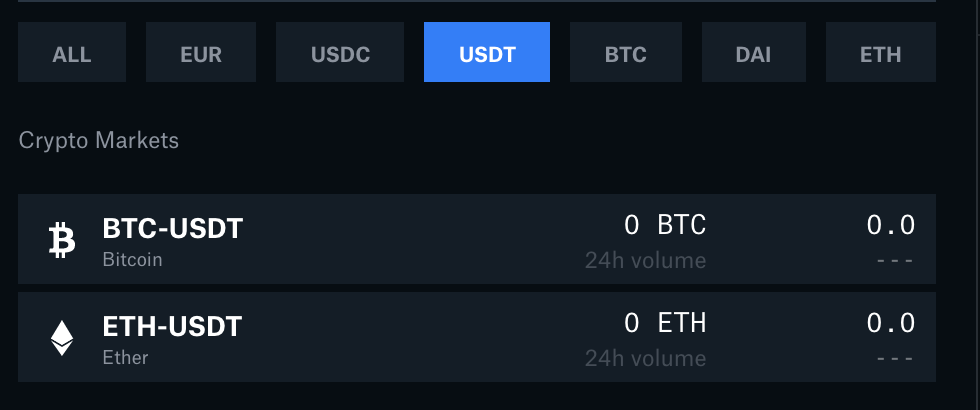Open the BTC-USDT Bitcoin market
980x410 pixels.
[476, 240]
